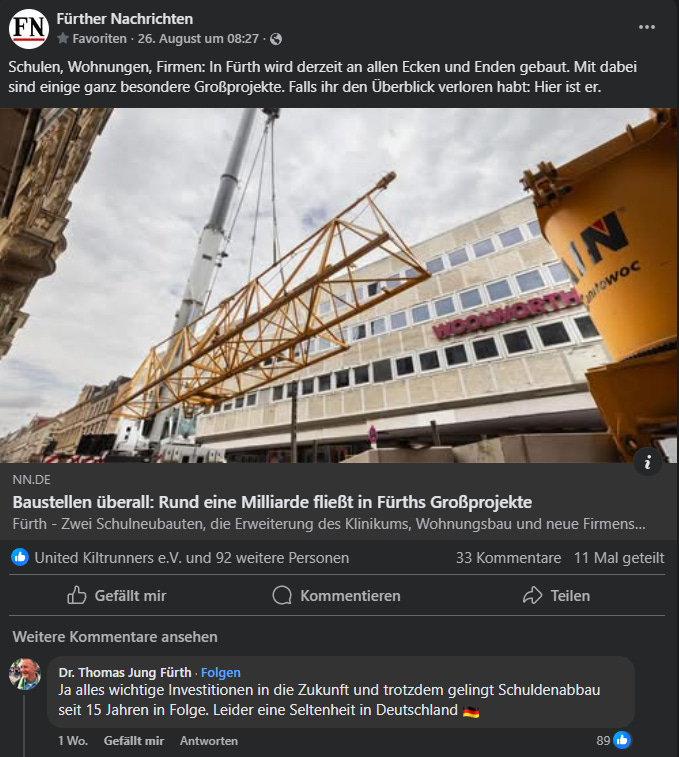Expand Weitere Kommentare ansehen

click(114, 637)
